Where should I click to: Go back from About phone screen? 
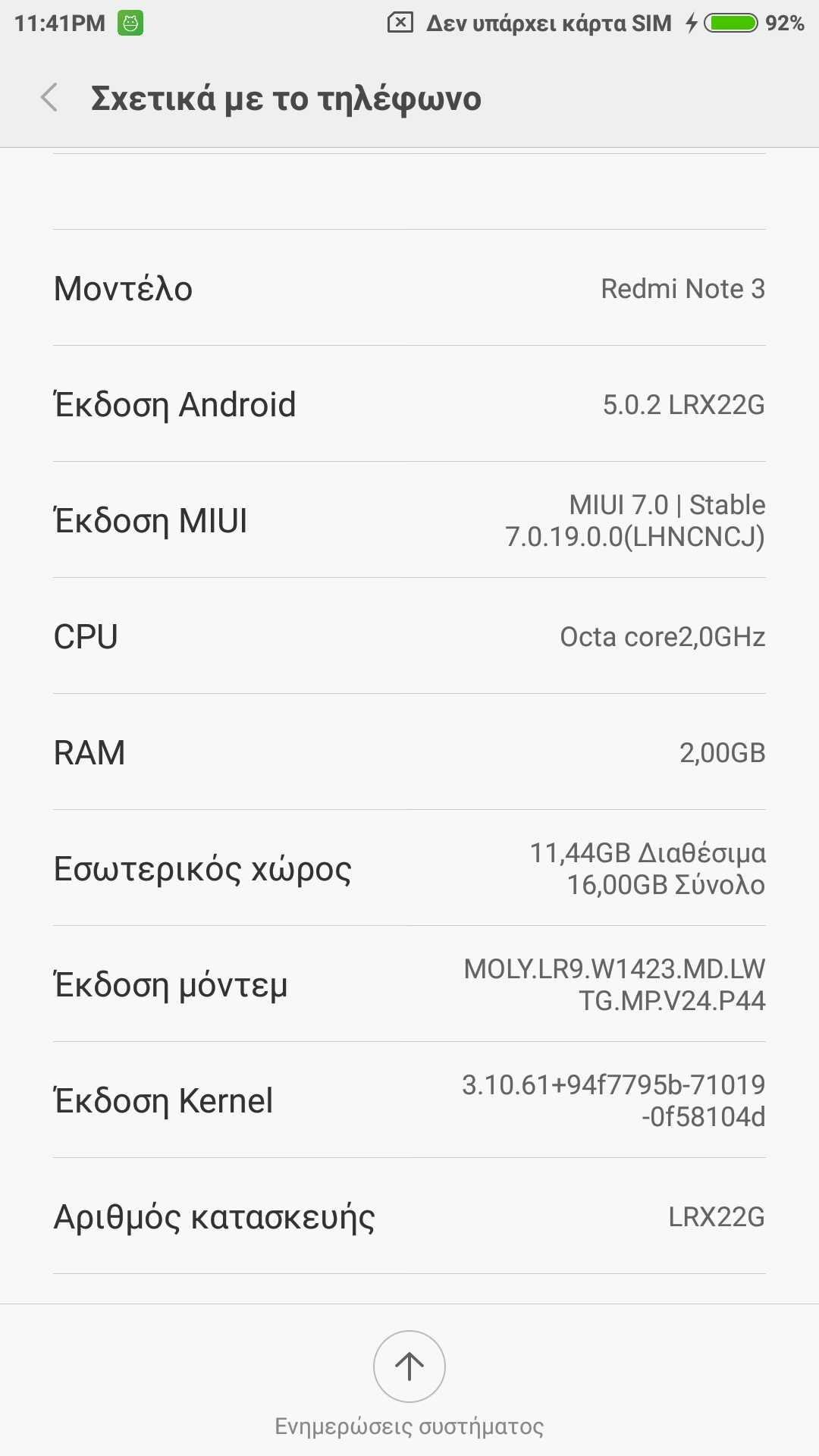tap(50, 98)
